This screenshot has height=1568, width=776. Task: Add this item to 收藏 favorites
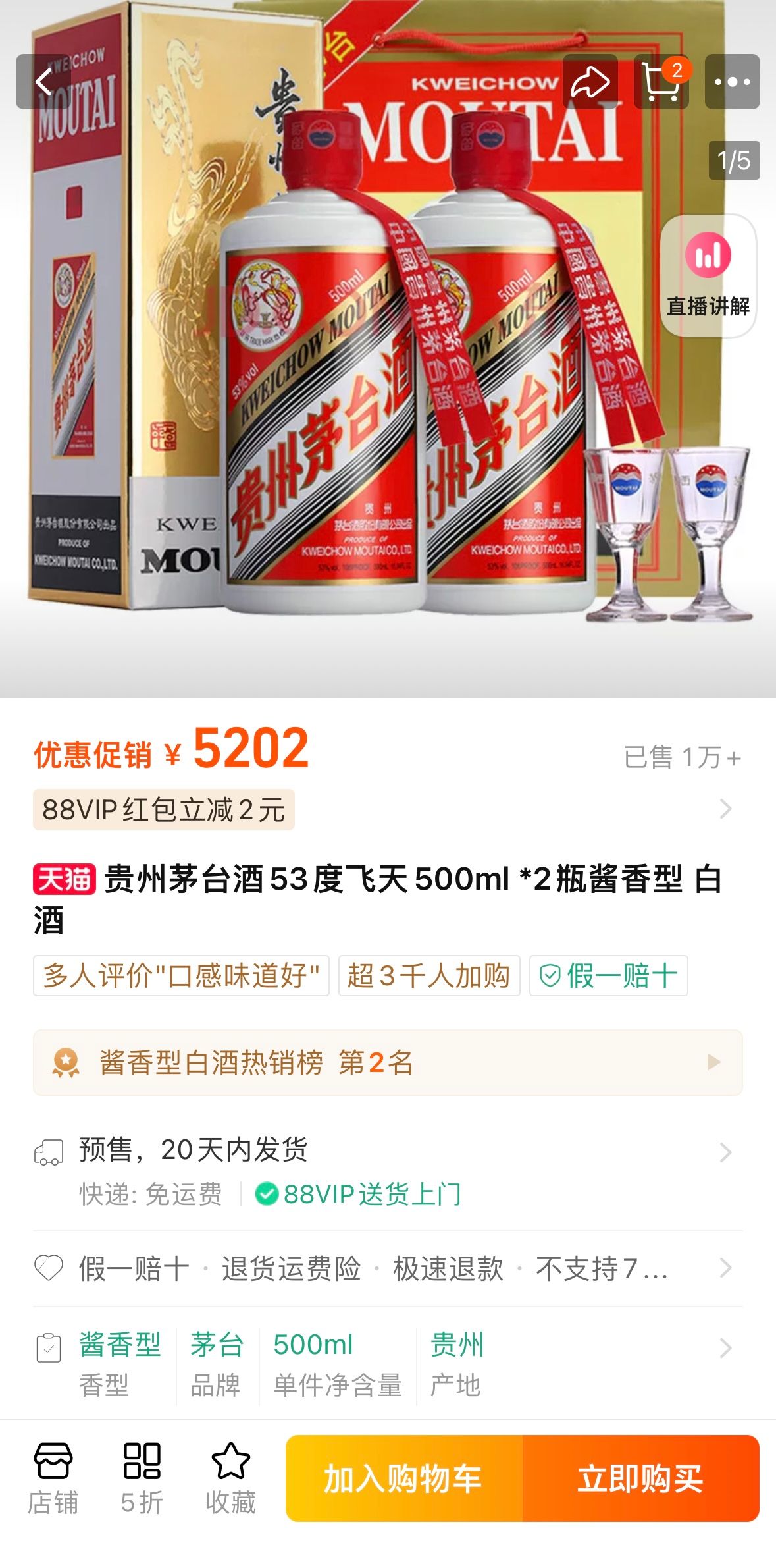pyautogui.click(x=230, y=1478)
